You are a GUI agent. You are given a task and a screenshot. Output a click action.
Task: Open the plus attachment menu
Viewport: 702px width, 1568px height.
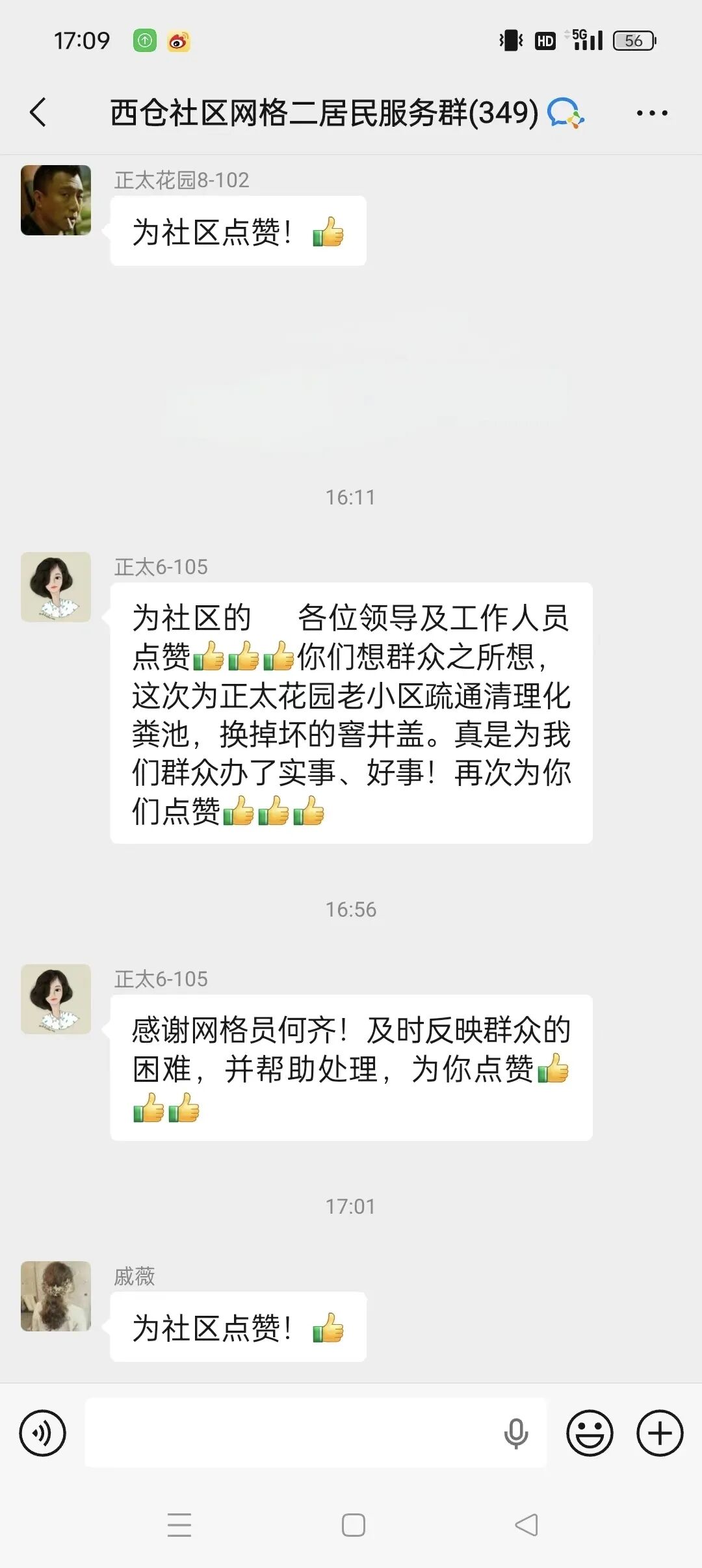[660, 1433]
